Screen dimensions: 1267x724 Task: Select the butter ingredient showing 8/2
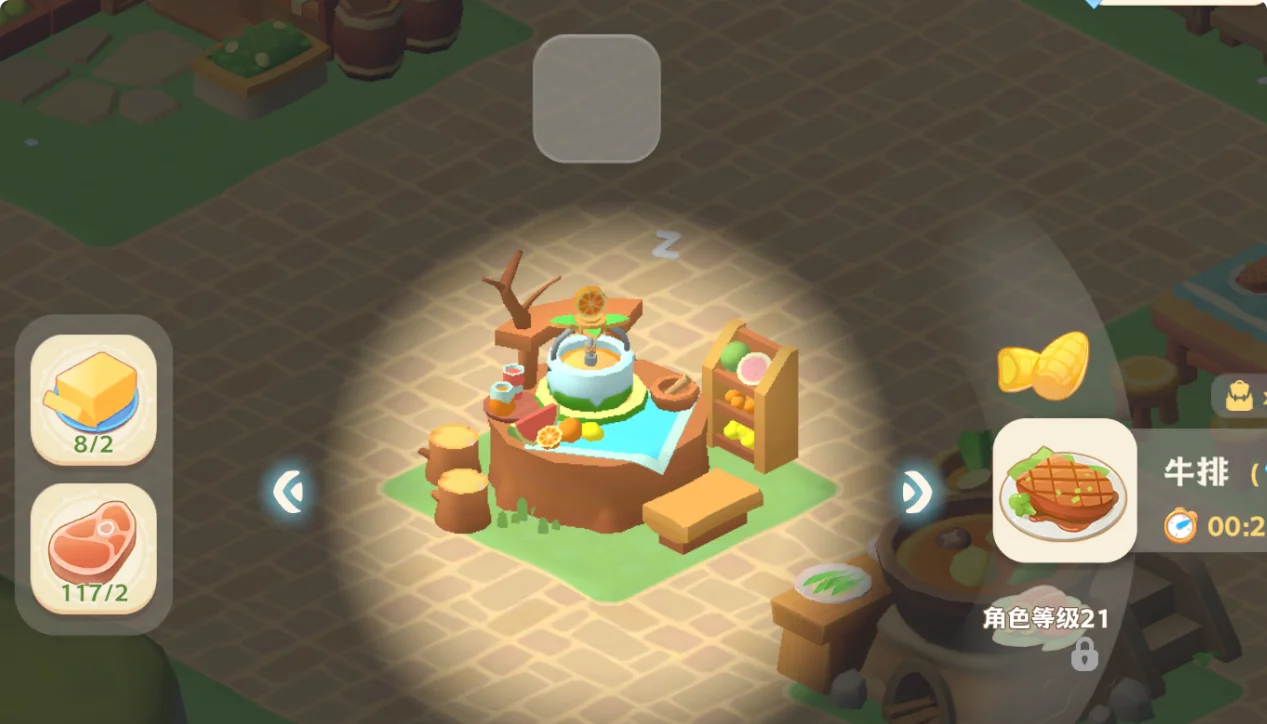(93, 399)
